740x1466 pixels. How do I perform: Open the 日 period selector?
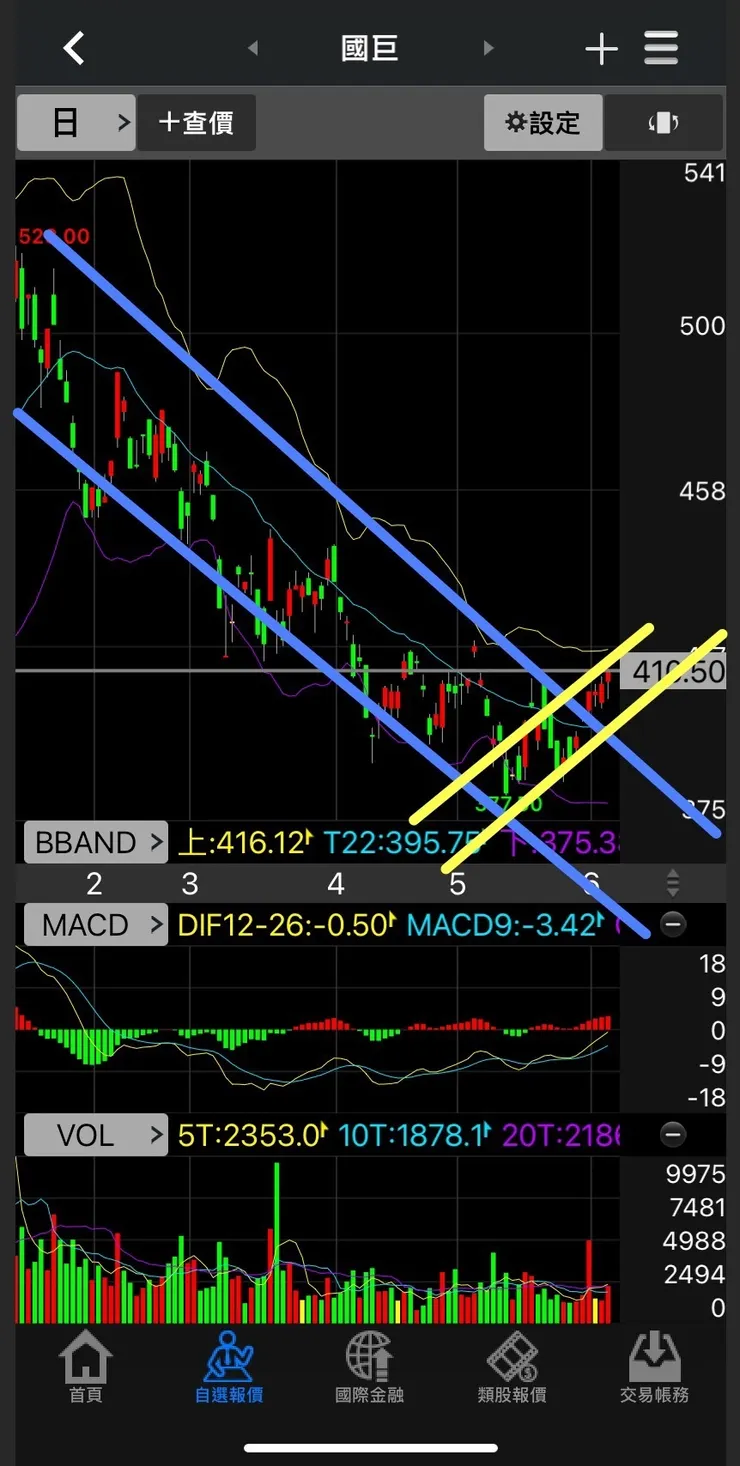tap(76, 123)
